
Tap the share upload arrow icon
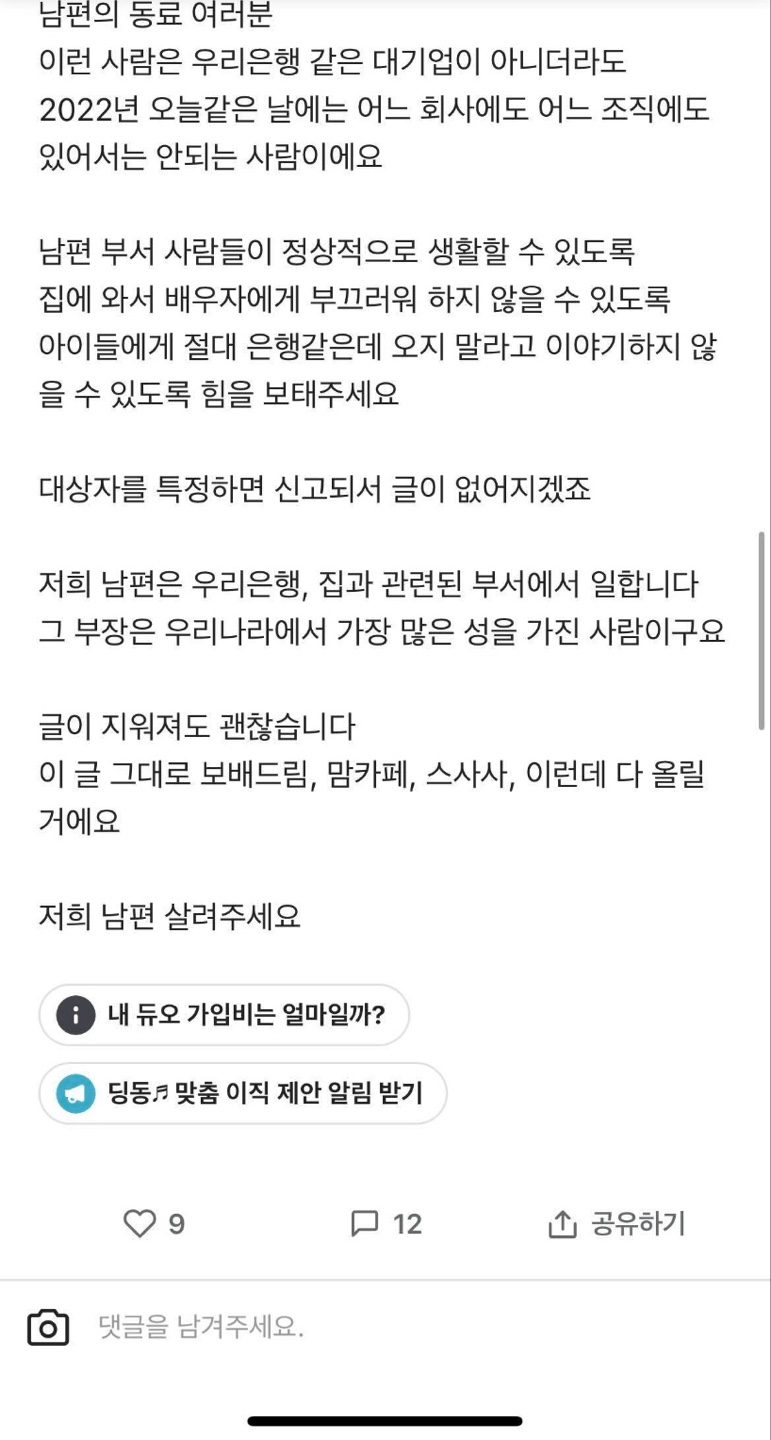point(564,1222)
